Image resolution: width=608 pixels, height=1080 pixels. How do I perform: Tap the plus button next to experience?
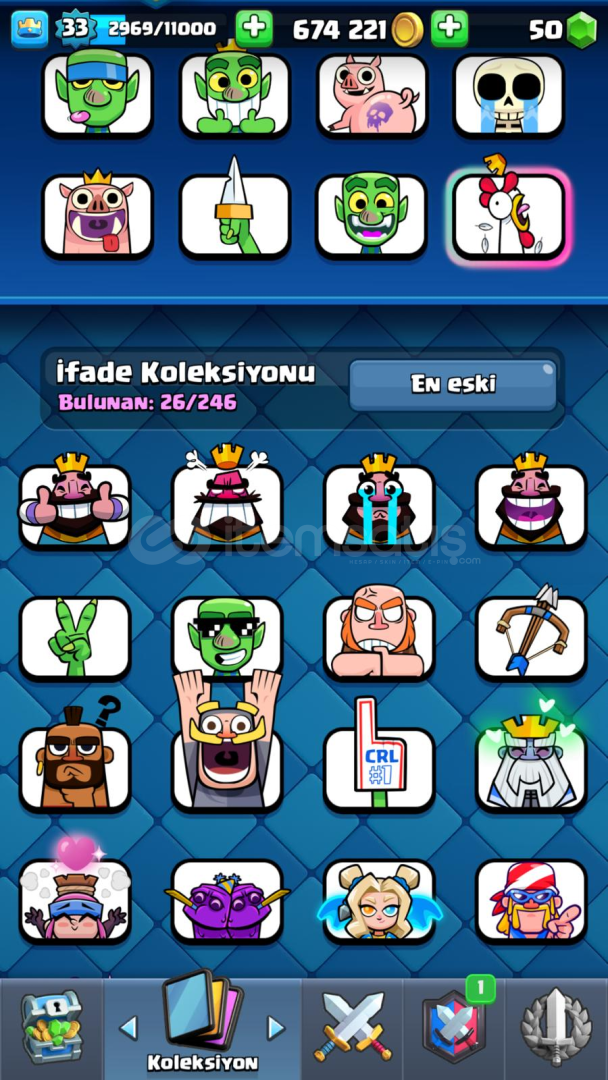click(254, 29)
